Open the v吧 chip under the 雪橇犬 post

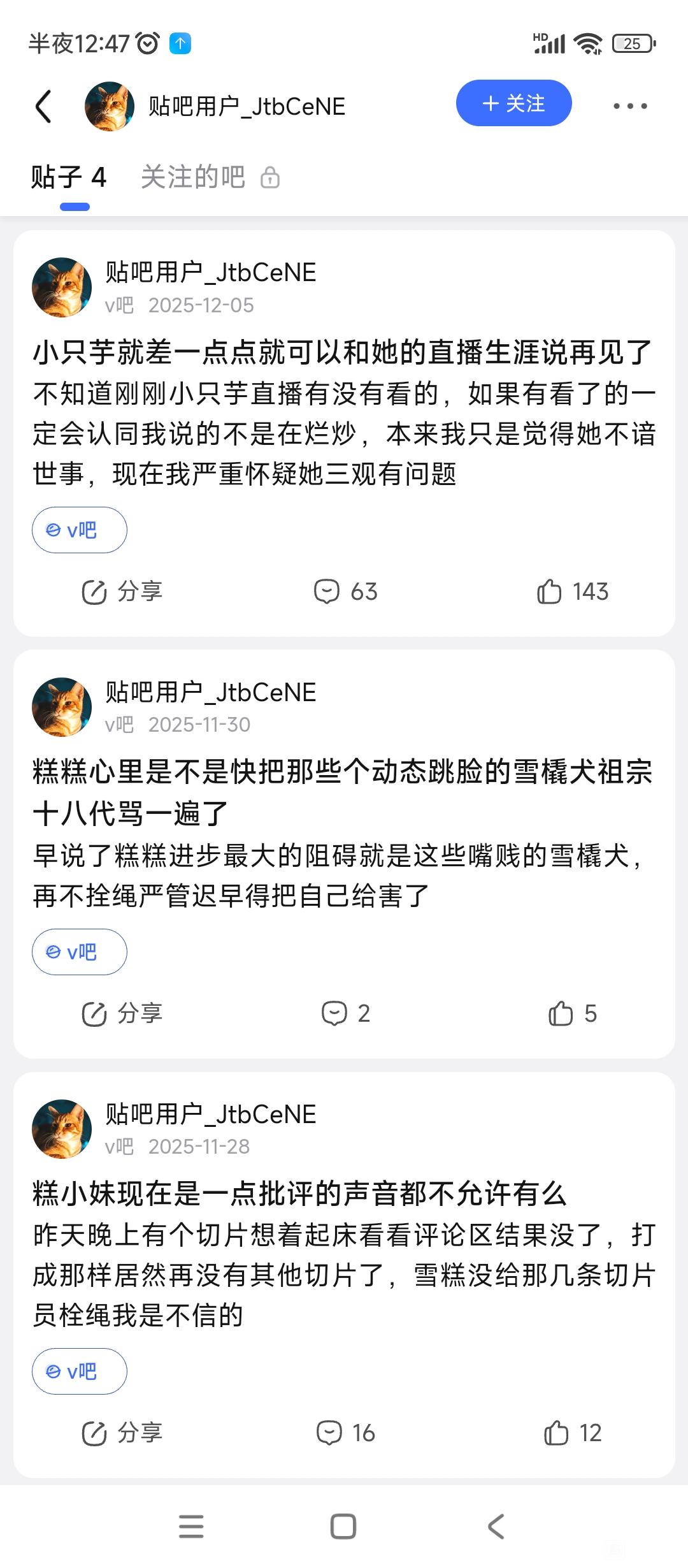[x=80, y=952]
